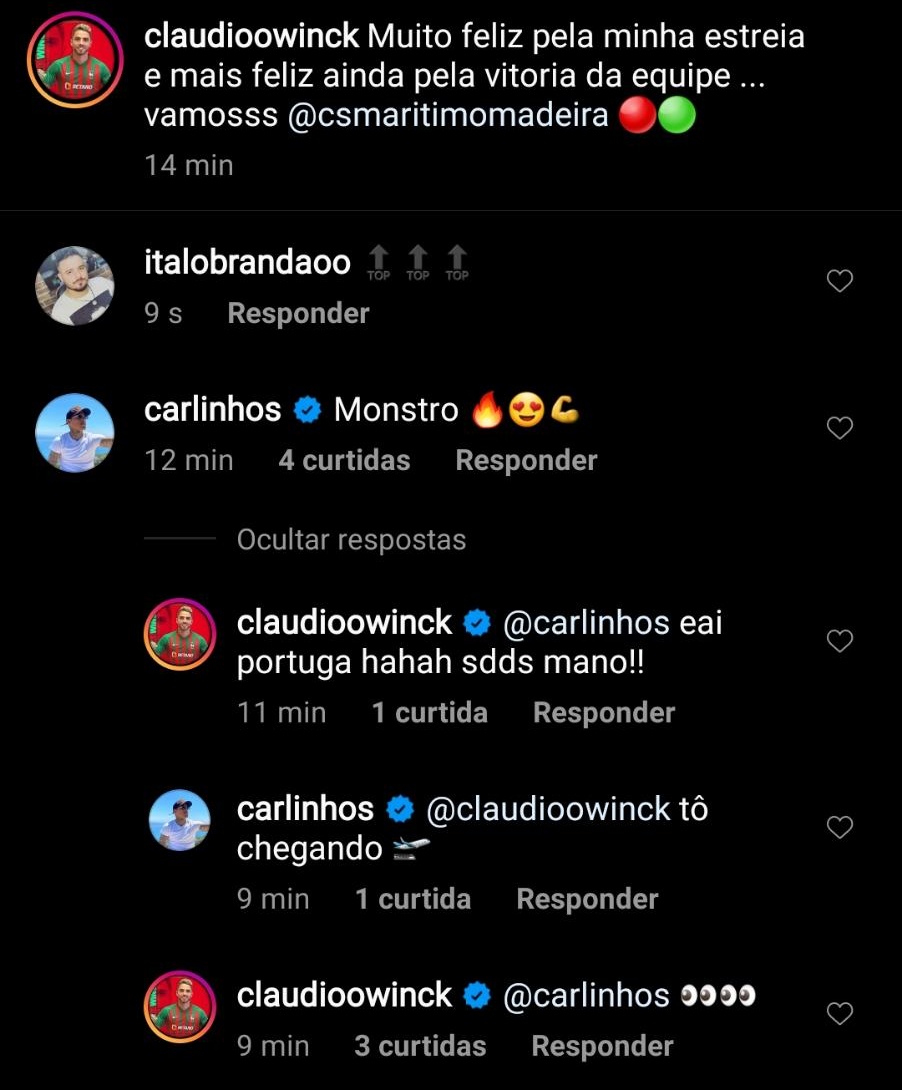The height and width of the screenshot is (1090, 902).
Task: Reply to carlinhos' 'tô chegando' comment
Action: point(587,898)
